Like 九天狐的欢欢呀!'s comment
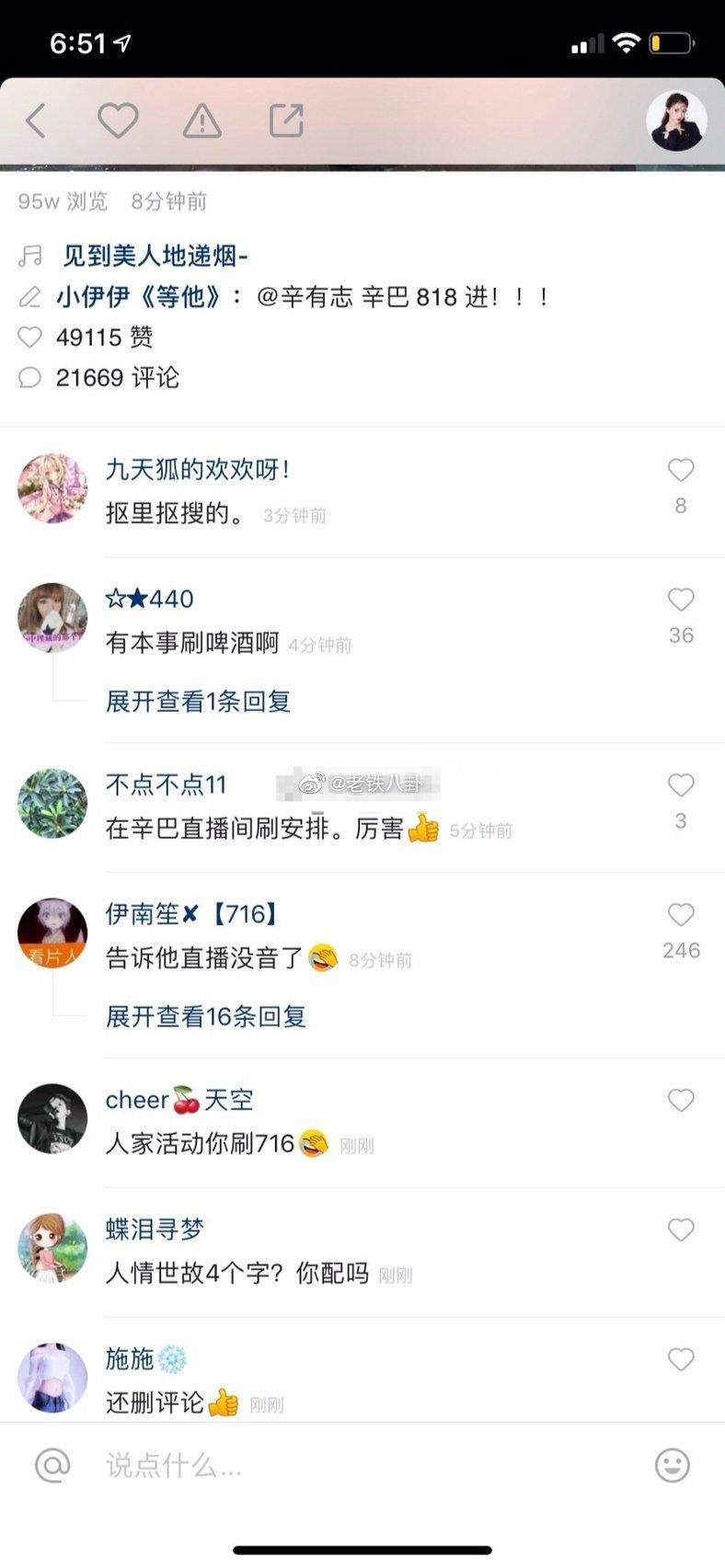725x1568 pixels. pyautogui.click(x=680, y=471)
